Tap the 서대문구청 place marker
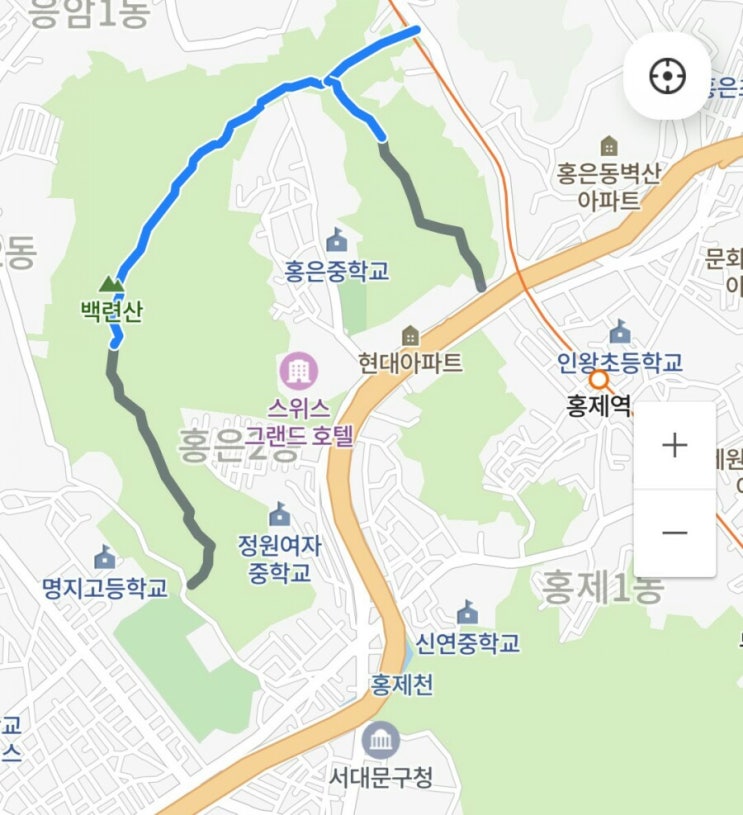743x815 pixels. point(381,741)
